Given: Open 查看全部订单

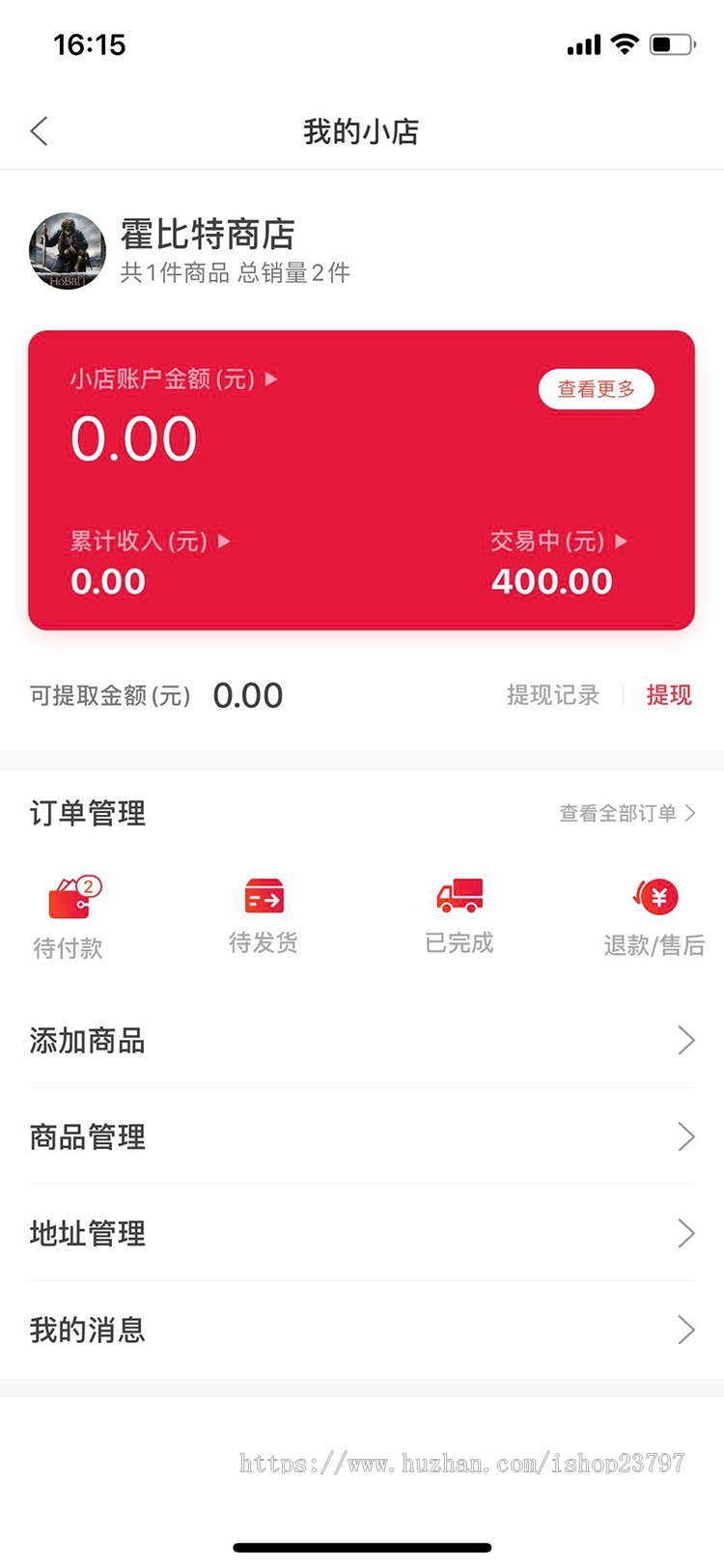Looking at the screenshot, I should pyautogui.click(x=627, y=814).
